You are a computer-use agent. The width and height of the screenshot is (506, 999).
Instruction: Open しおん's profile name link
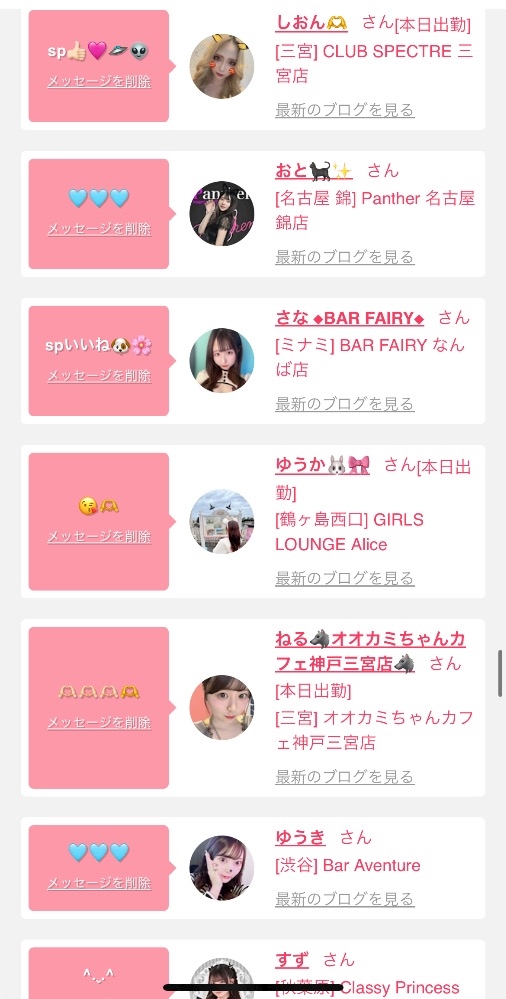(x=311, y=23)
